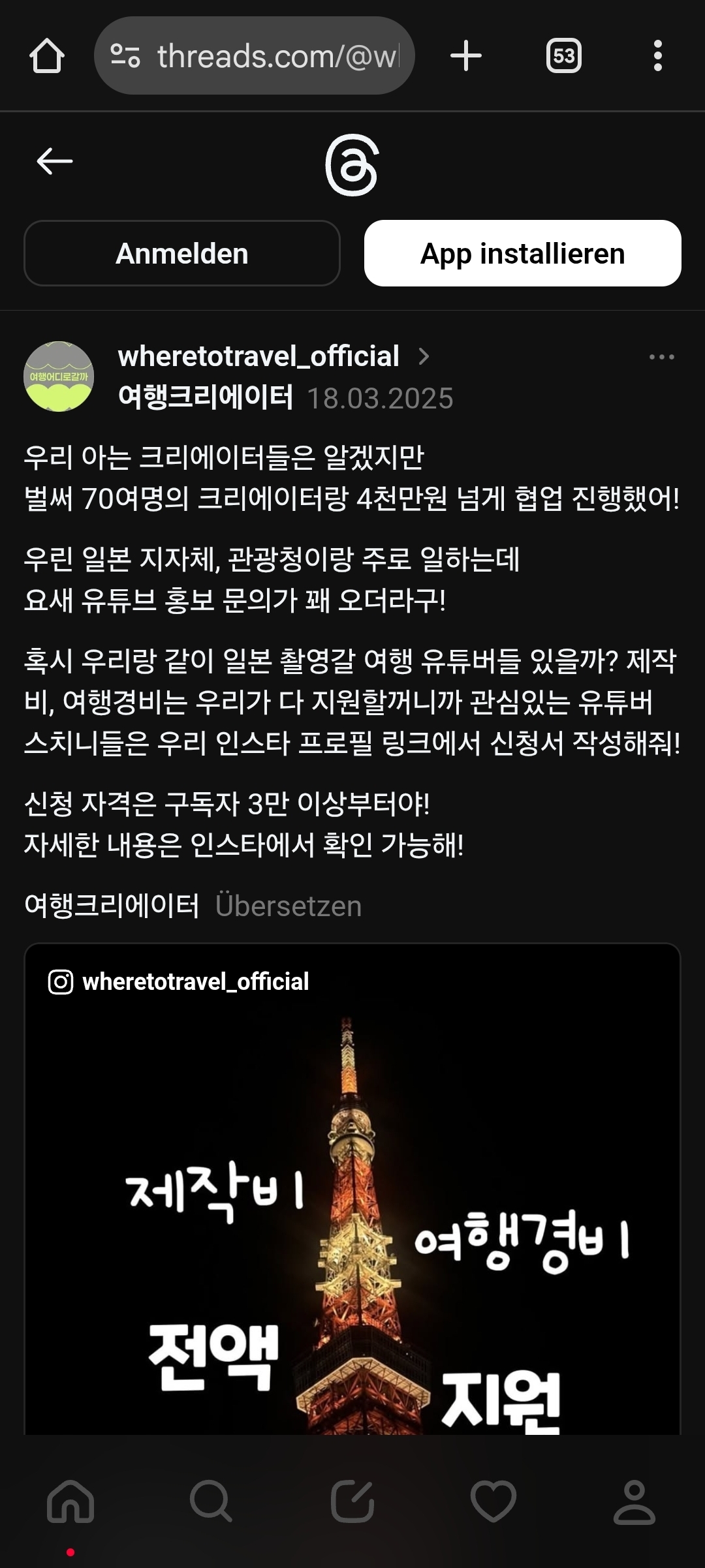Viewport: 705px width, 1568px height.
Task: Switch to the Threads home tab
Action: [x=70, y=1501]
